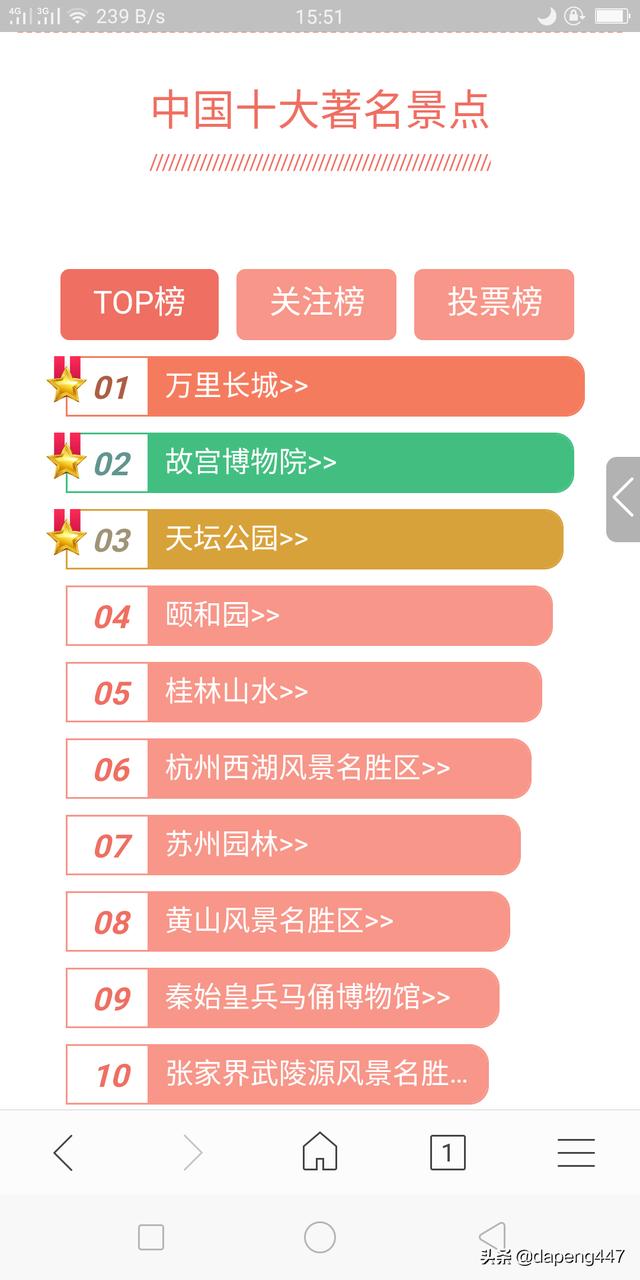Open recent apps with square button
640x1280 pixels.
pyautogui.click(x=151, y=1237)
